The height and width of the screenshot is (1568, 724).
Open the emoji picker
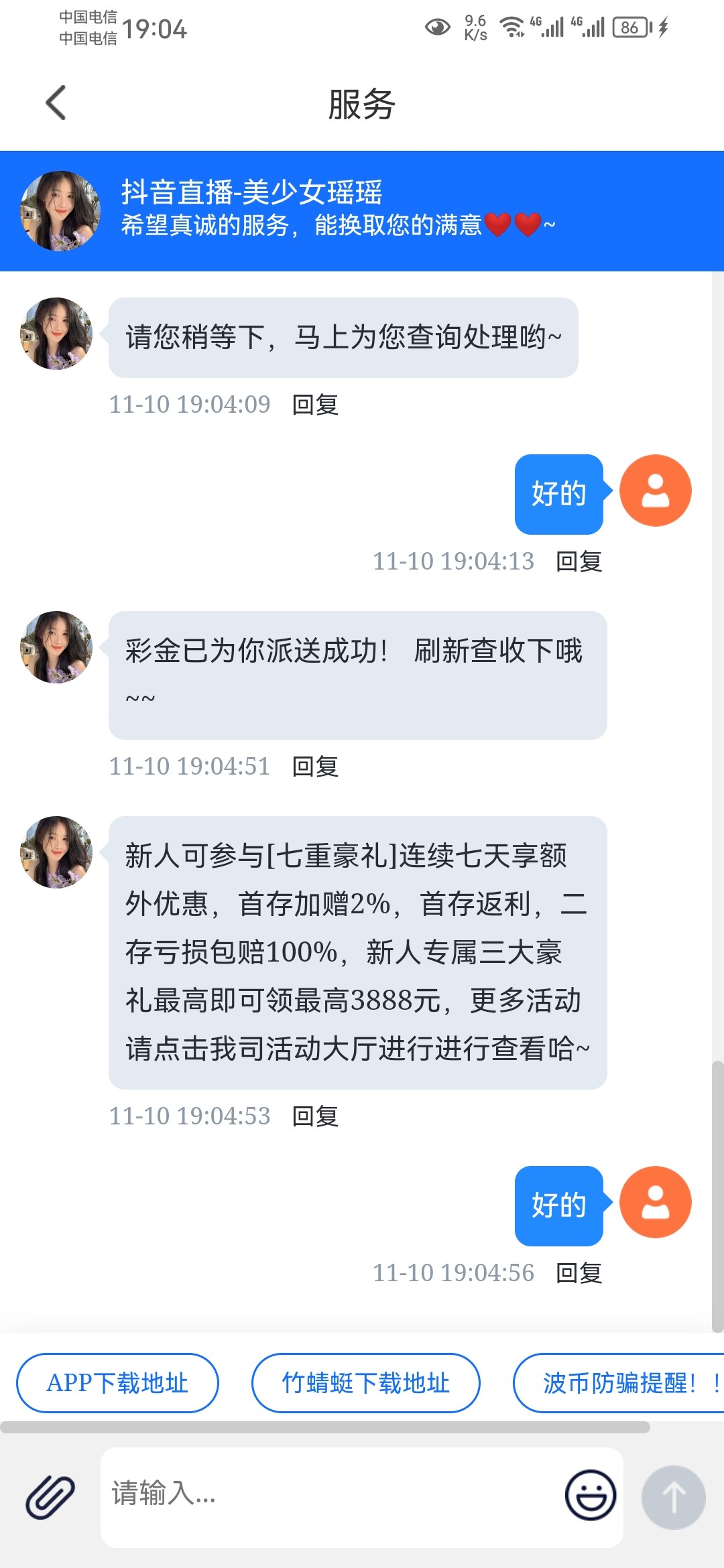(x=590, y=1495)
